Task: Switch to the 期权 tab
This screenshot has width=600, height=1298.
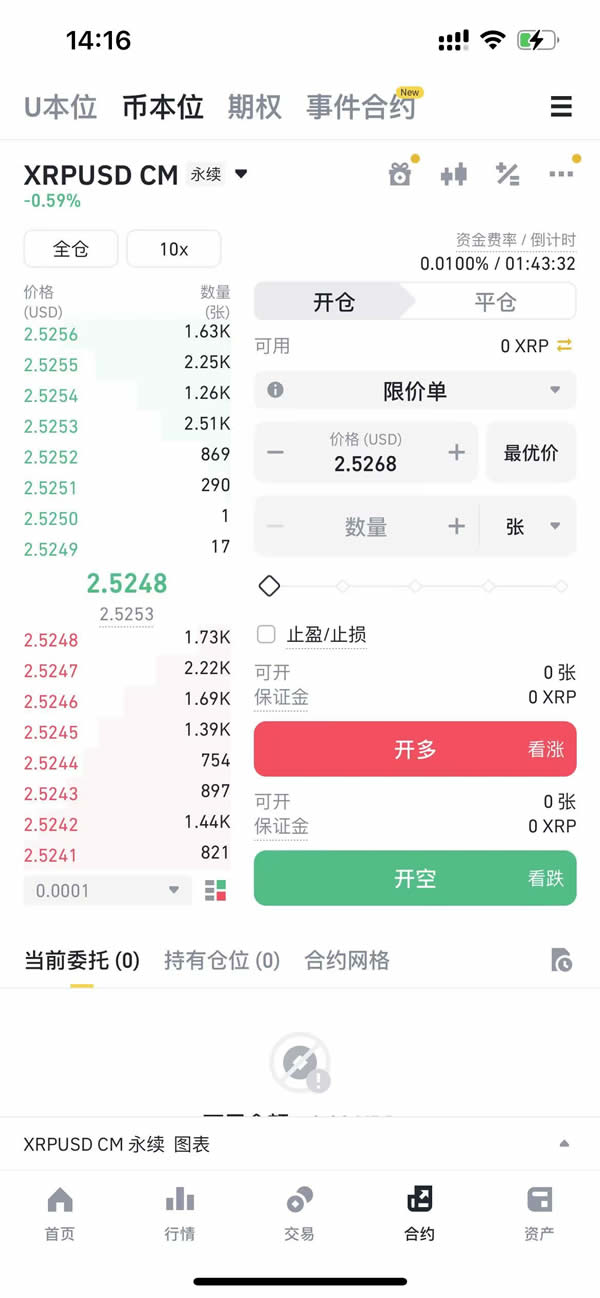Action: (255, 107)
